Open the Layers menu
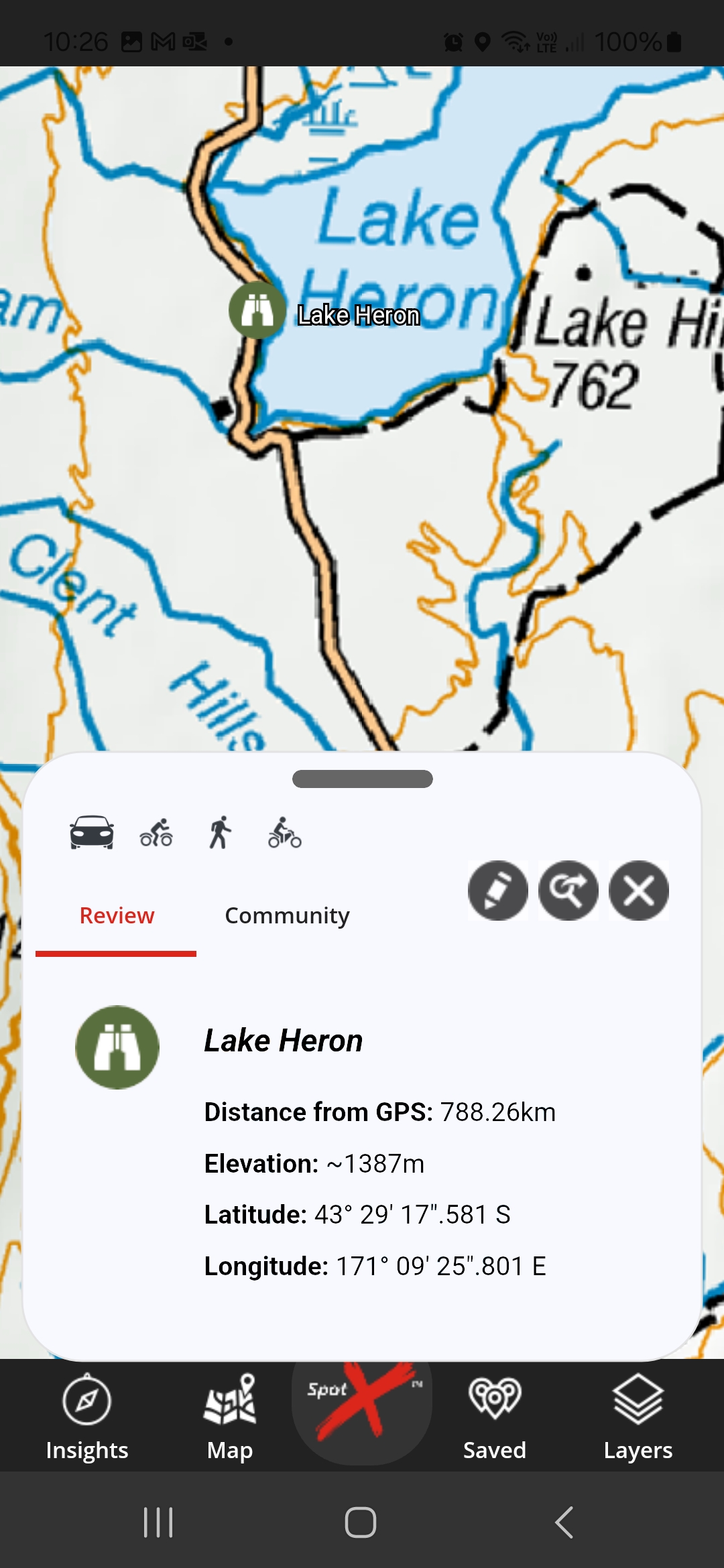Viewport: 724px width, 1568px height. click(x=638, y=1416)
